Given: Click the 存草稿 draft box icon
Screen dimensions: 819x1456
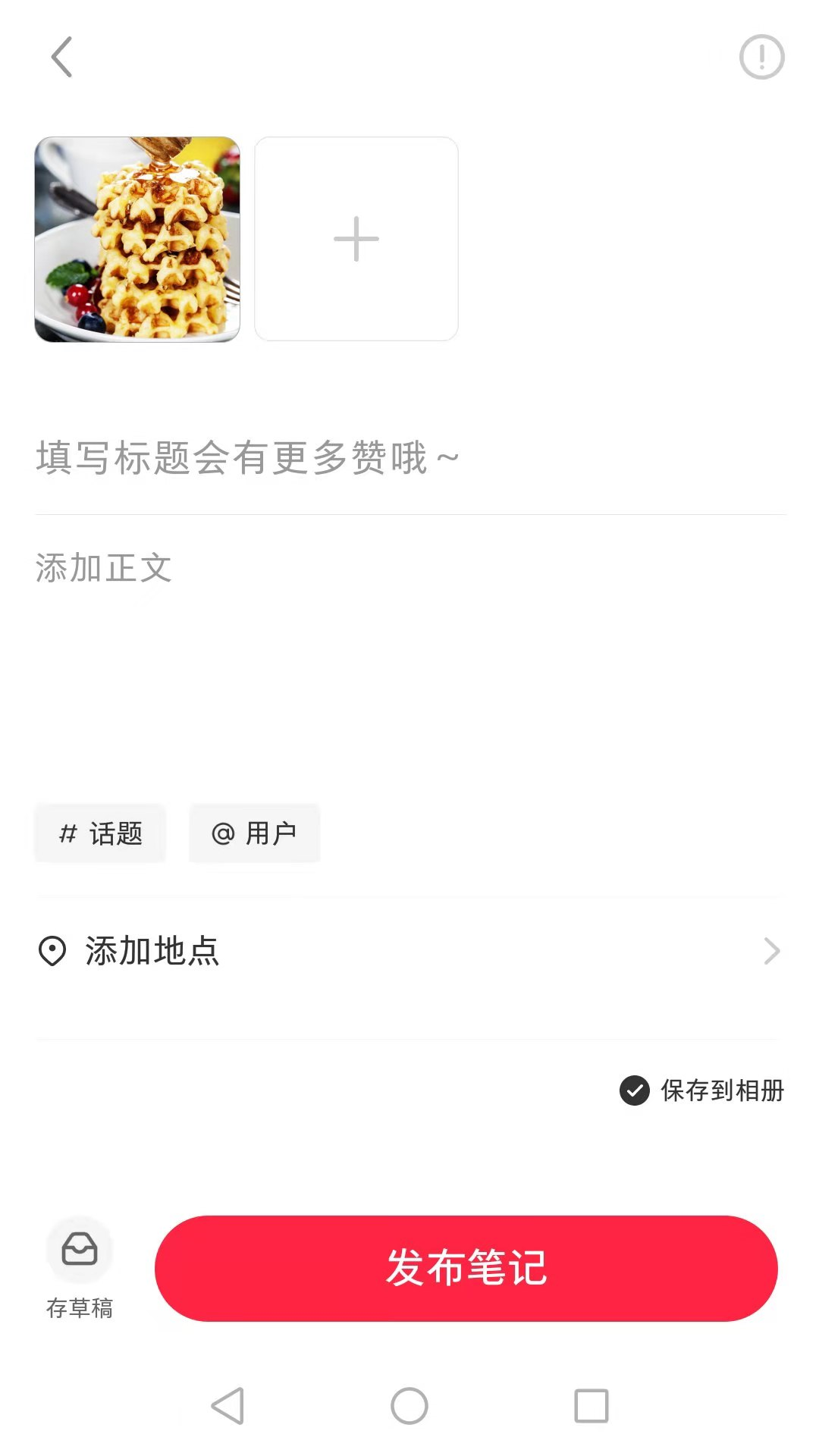Looking at the screenshot, I should coord(80,1251).
